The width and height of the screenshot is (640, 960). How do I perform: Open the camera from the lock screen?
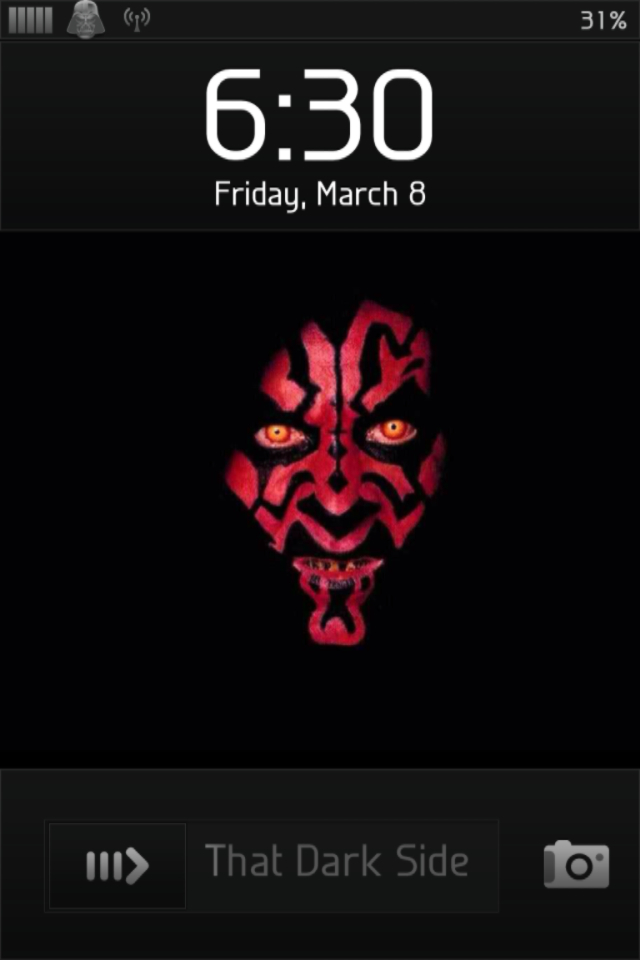tap(576, 865)
